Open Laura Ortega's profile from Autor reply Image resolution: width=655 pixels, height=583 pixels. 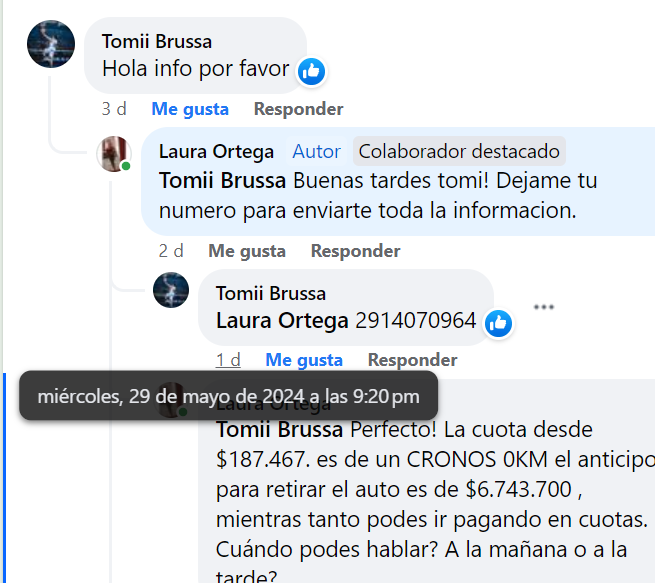216,152
